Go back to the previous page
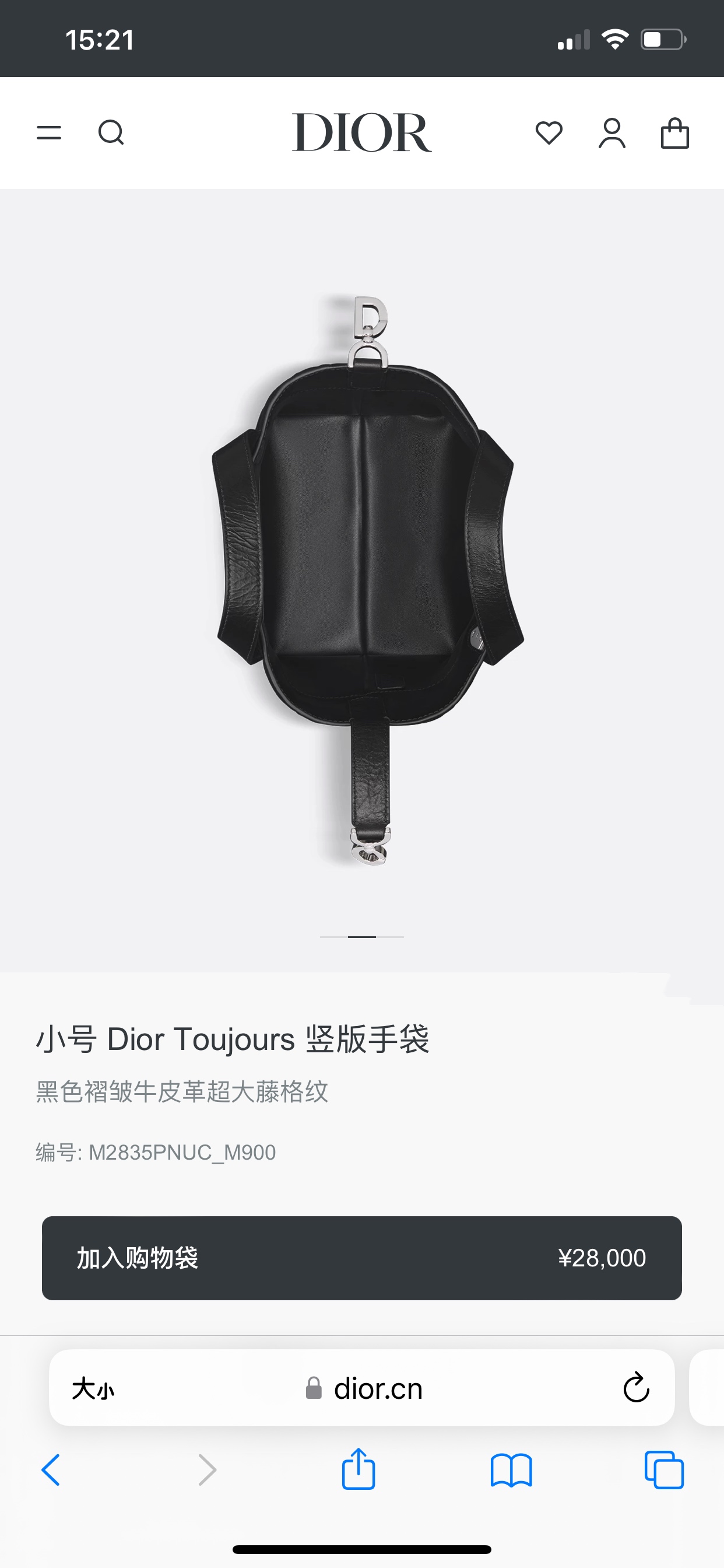 51,1471
